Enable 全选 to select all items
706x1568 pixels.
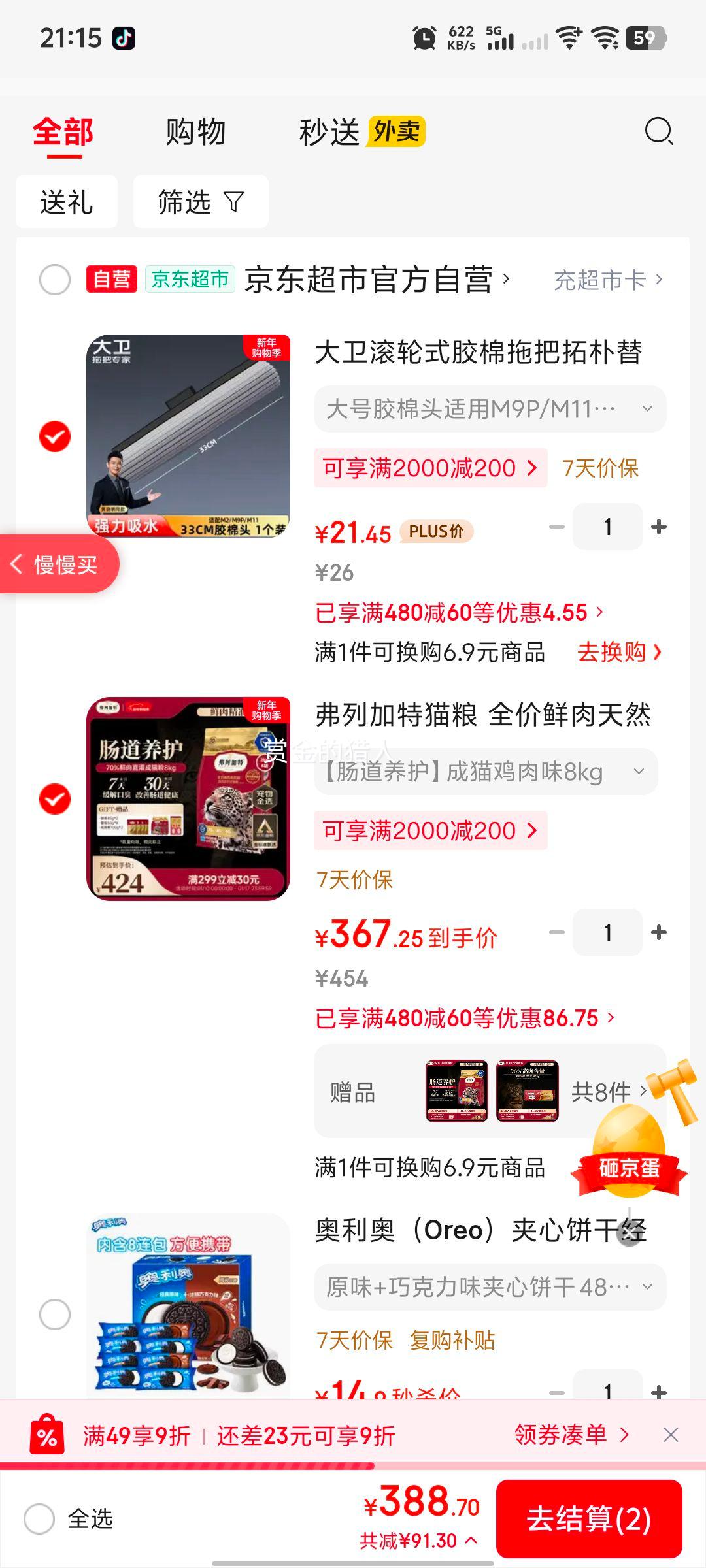click(x=39, y=1519)
